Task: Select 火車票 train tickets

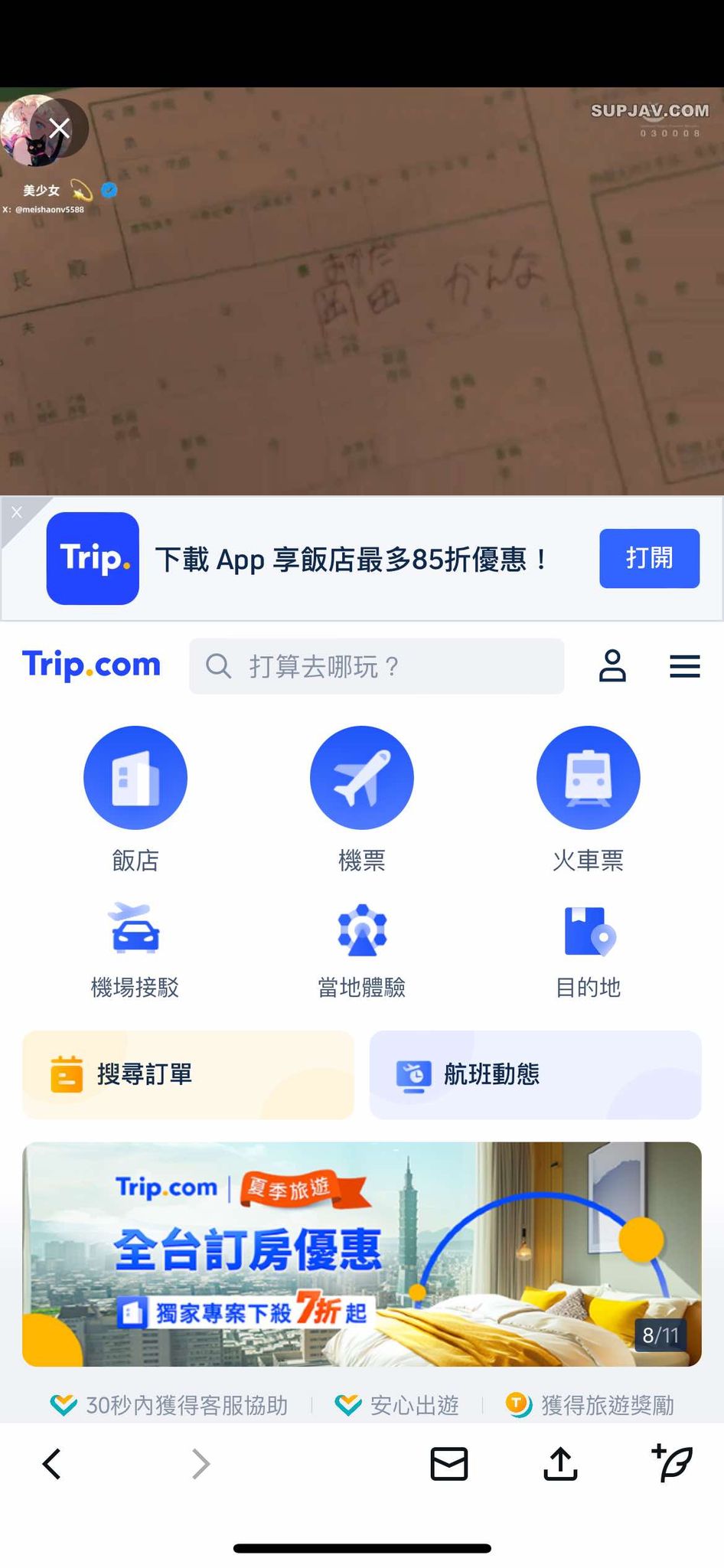Action: point(588,799)
